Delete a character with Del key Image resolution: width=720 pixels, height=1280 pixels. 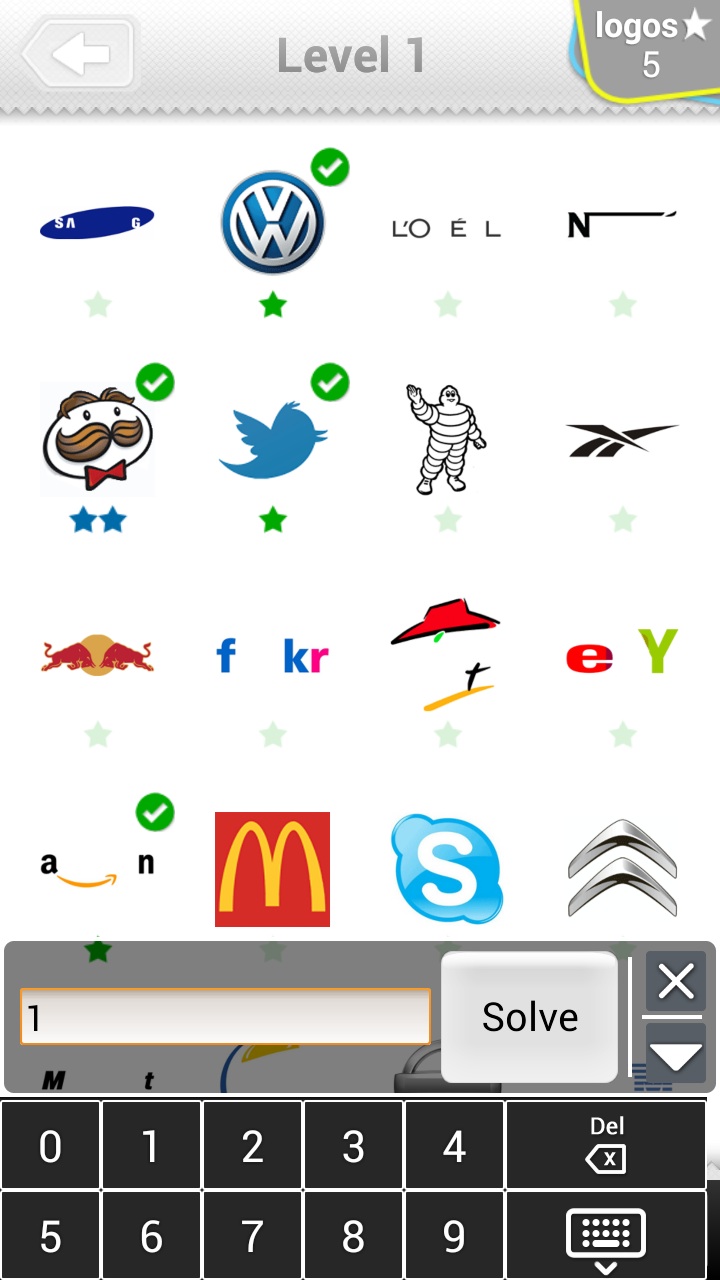[605, 1144]
